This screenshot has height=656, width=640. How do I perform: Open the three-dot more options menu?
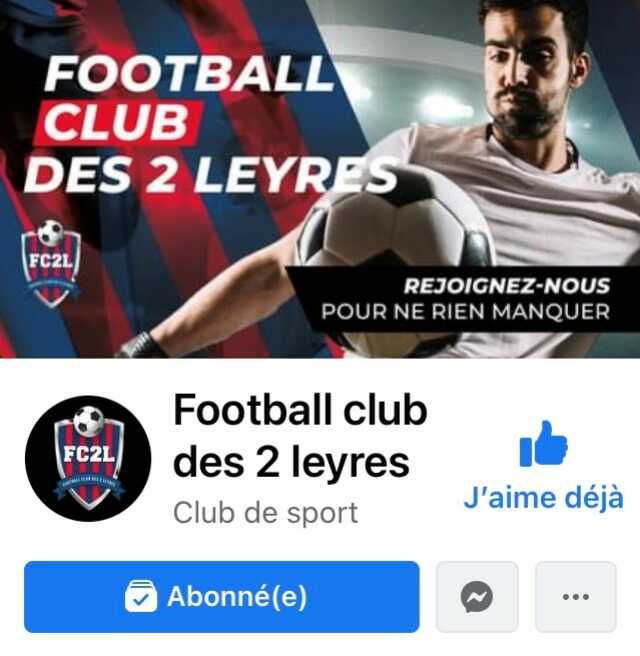[575, 597]
